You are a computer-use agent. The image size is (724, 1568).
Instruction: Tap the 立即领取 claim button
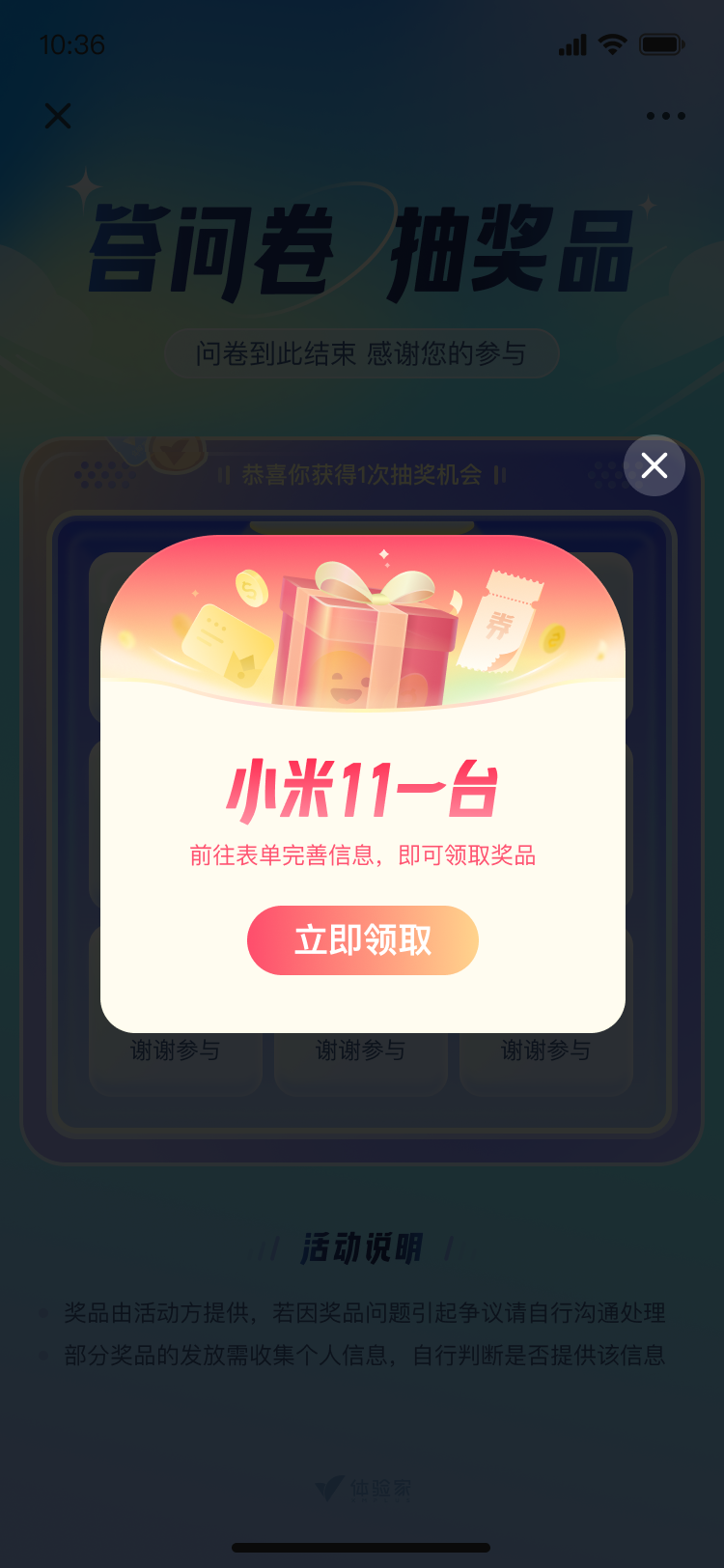pyautogui.click(x=362, y=939)
